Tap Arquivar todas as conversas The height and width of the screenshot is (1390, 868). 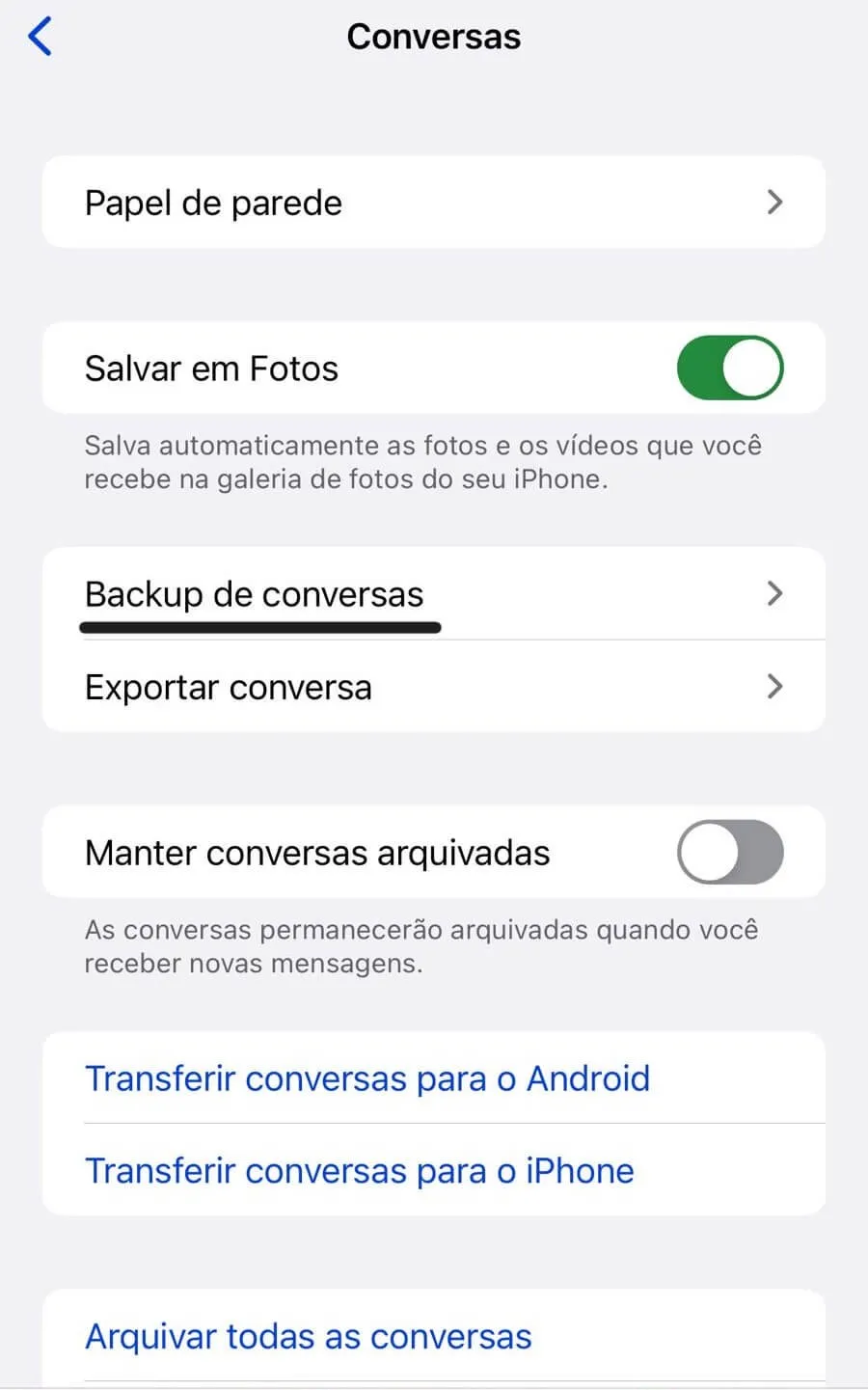[308, 1337]
